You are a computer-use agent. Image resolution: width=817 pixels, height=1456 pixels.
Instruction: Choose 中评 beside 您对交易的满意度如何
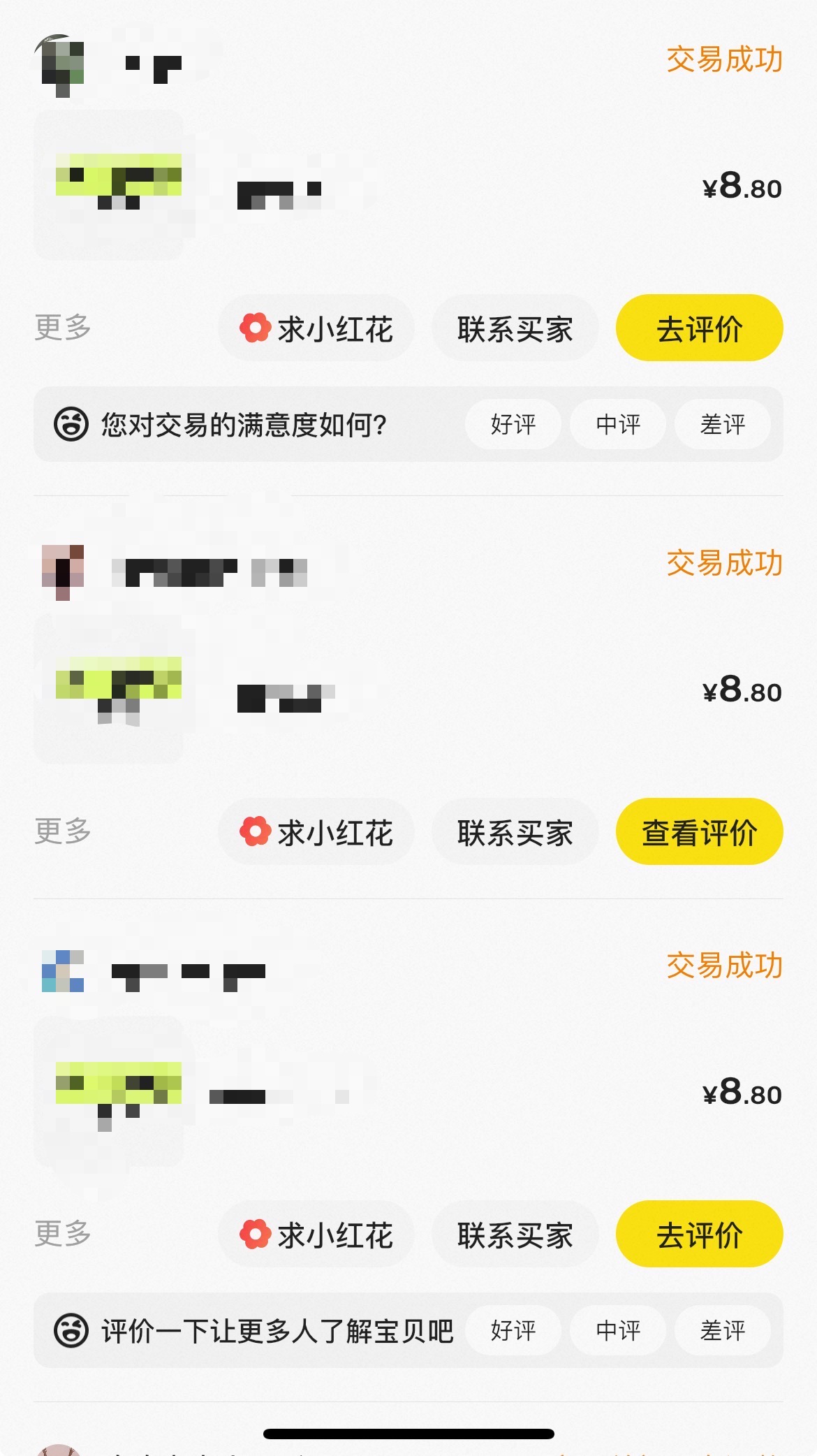(618, 424)
